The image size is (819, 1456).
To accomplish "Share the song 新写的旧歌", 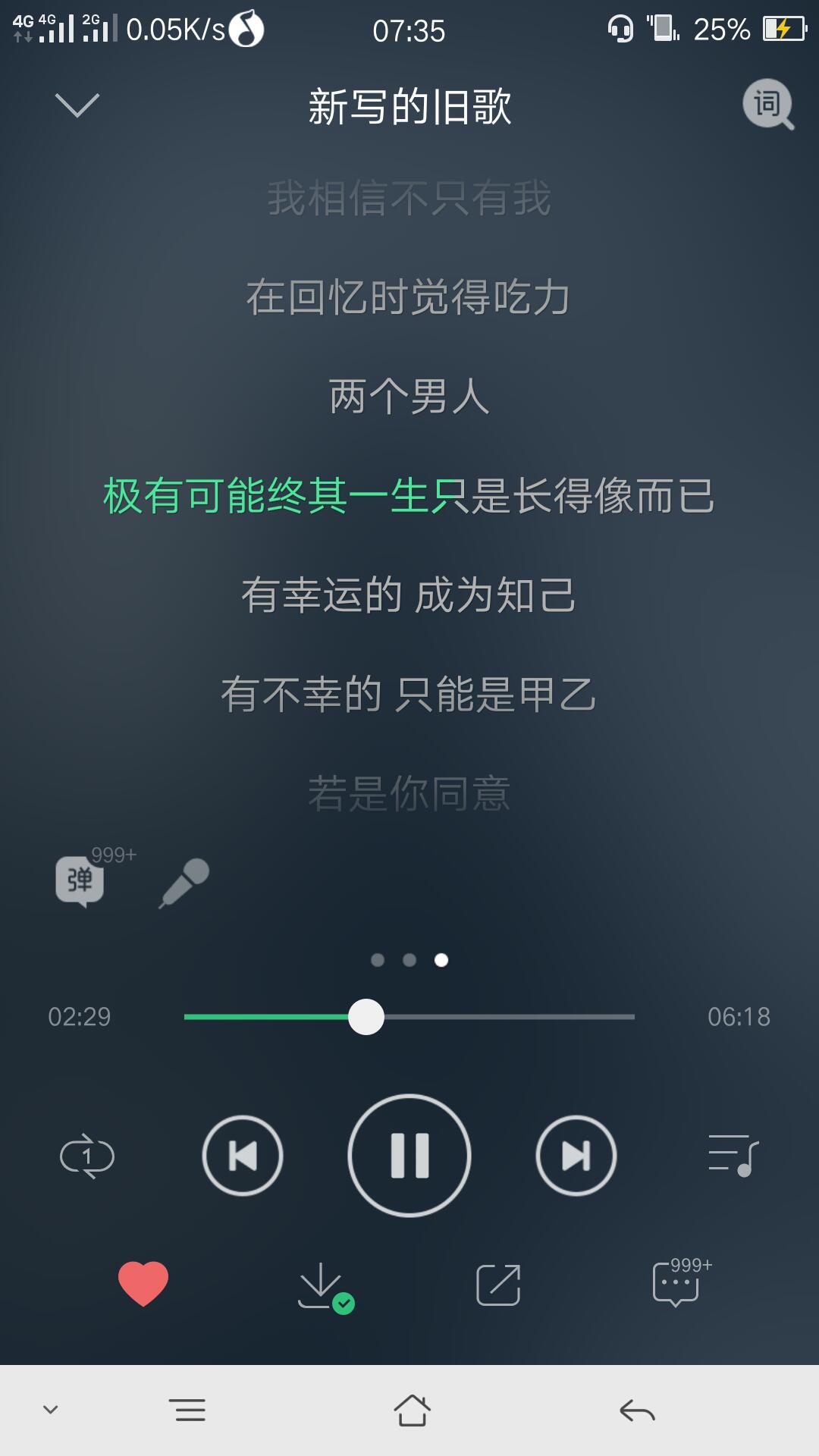I will pos(498,1285).
